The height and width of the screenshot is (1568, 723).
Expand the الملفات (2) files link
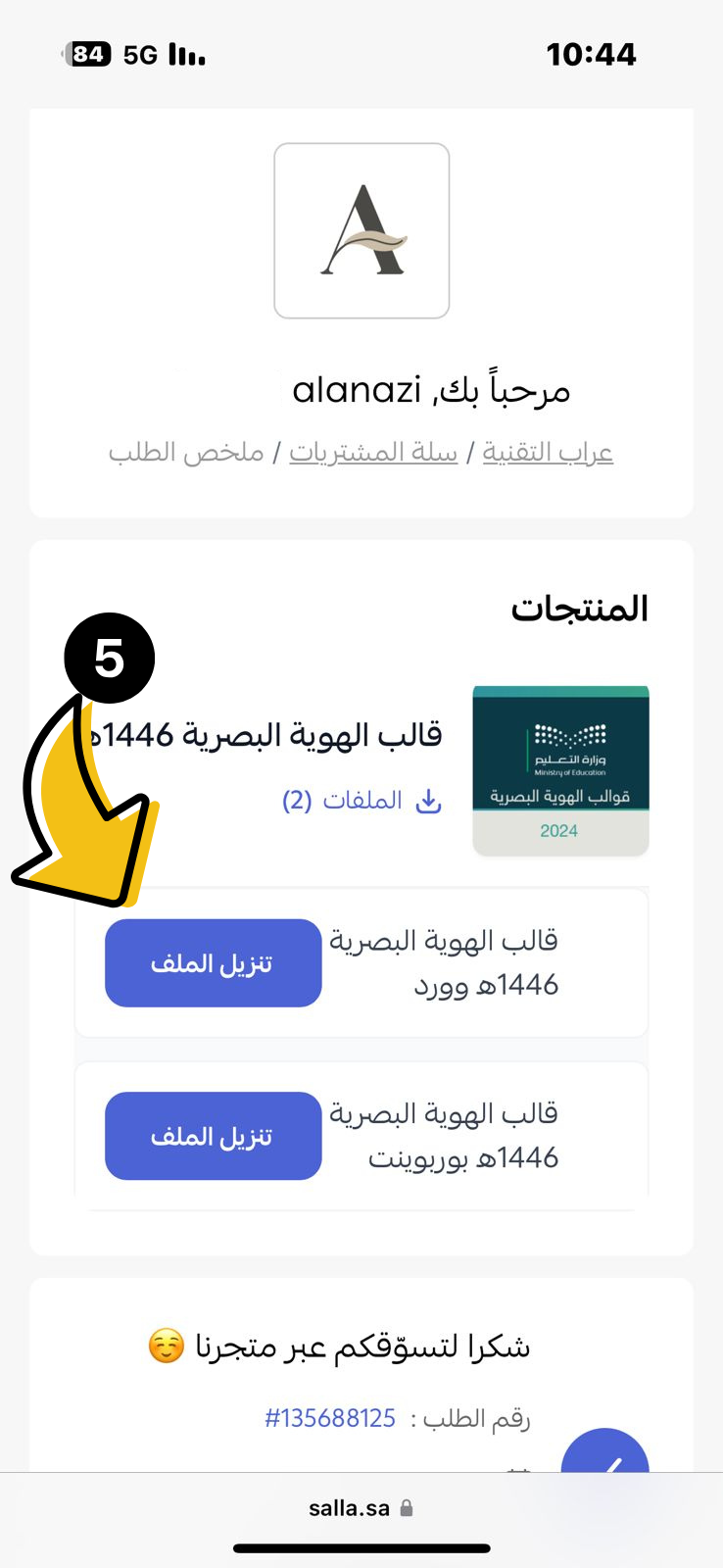pos(361,801)
